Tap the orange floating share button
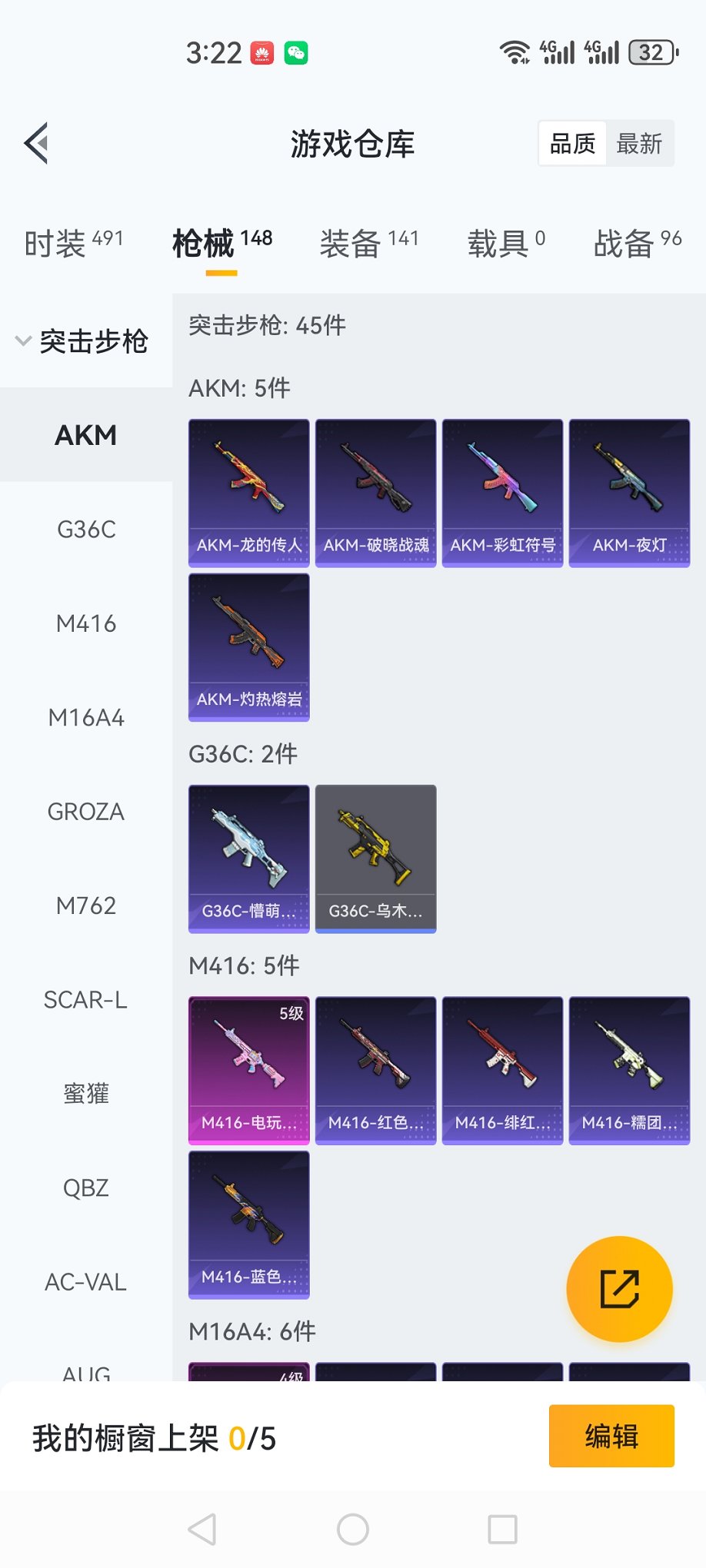706x1568 pixels. (x=620, y=1289)
